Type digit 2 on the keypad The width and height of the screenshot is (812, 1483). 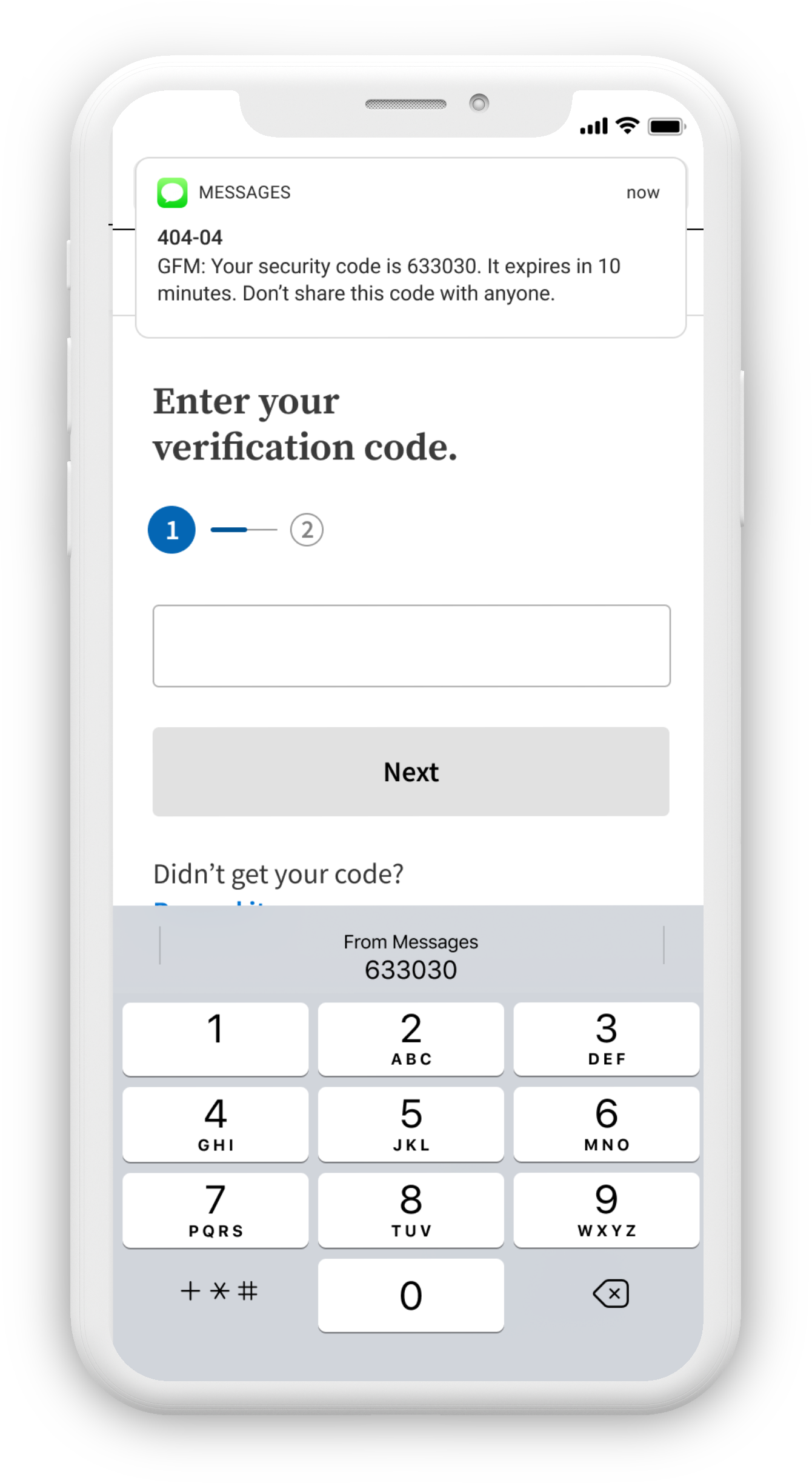coord(411,1039)
